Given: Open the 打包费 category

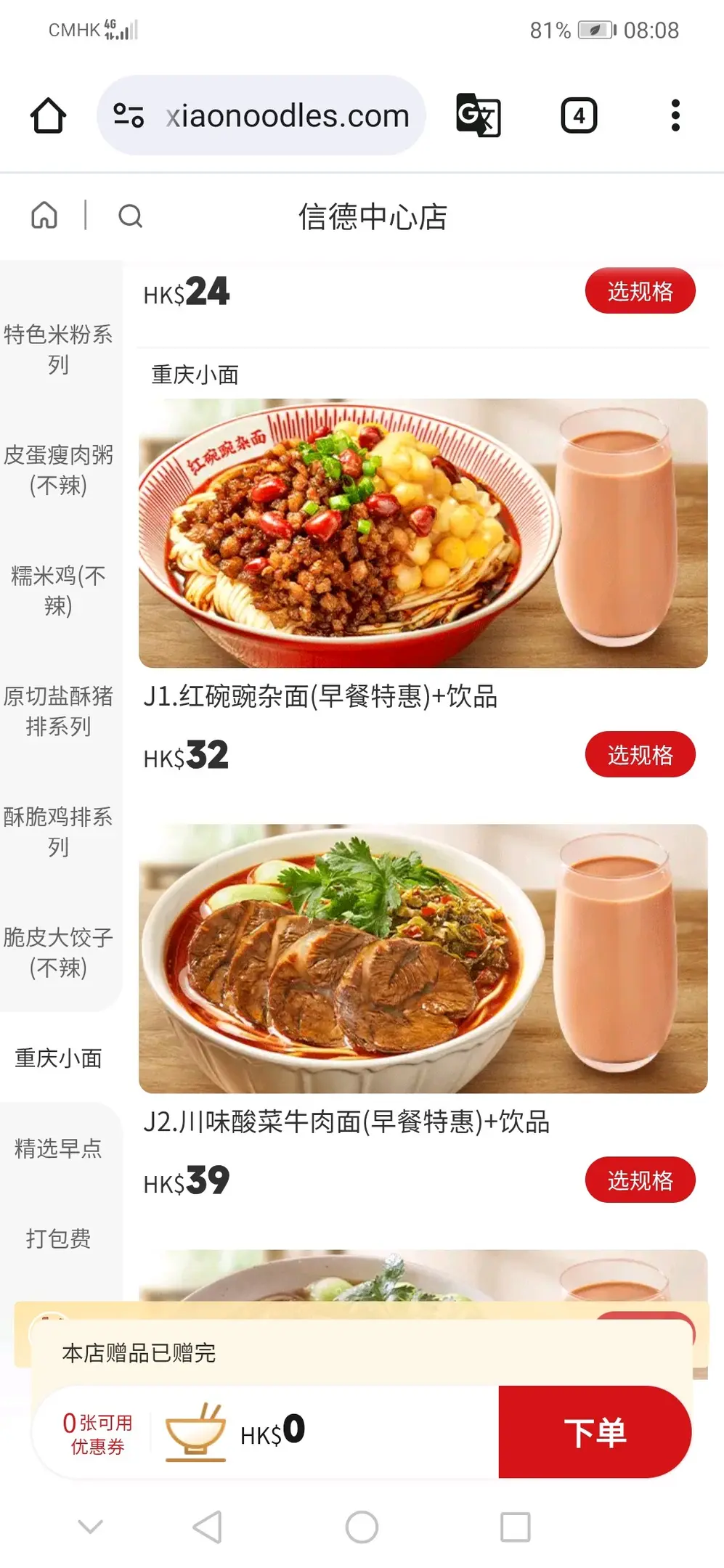Looking at the screenshot, I should tap(58, 1238).
